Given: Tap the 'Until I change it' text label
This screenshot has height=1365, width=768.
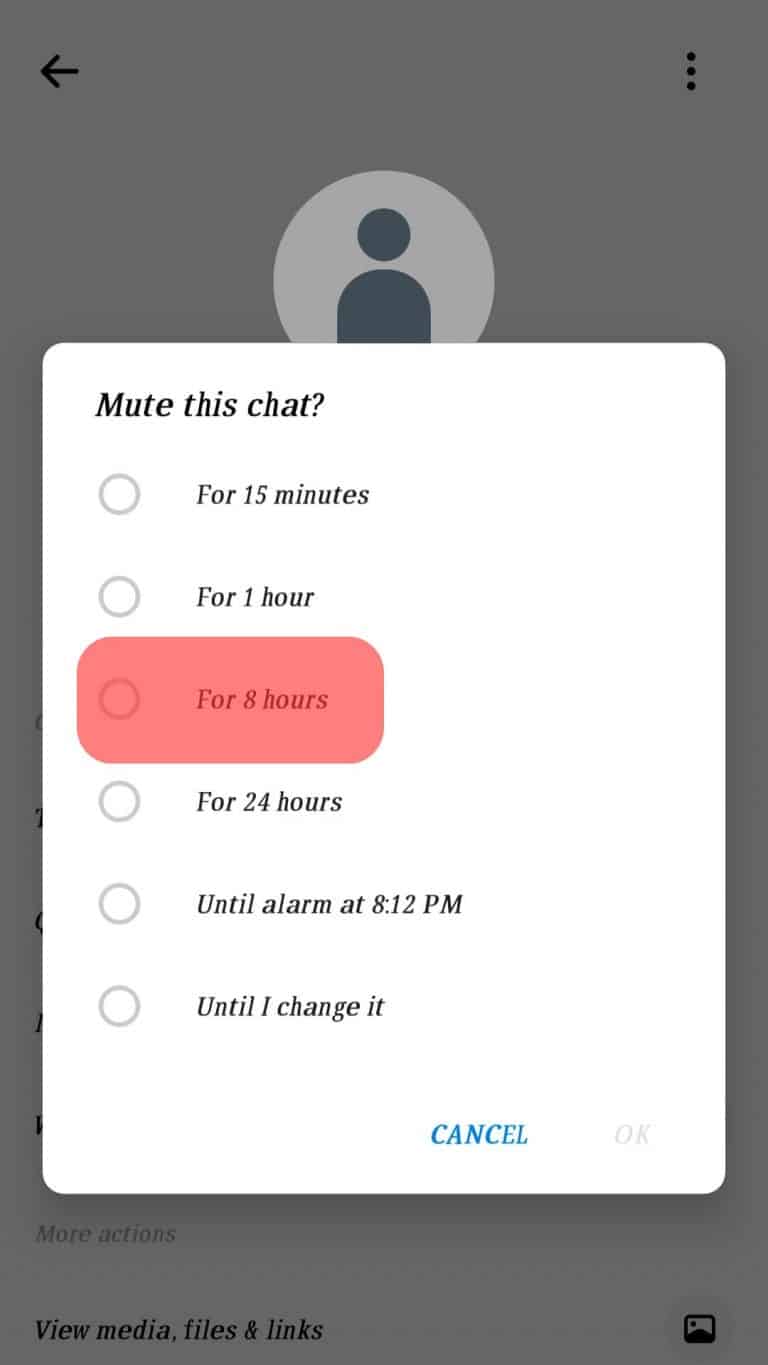Looking at the screenshot, I should click(x=290, y=1006).
